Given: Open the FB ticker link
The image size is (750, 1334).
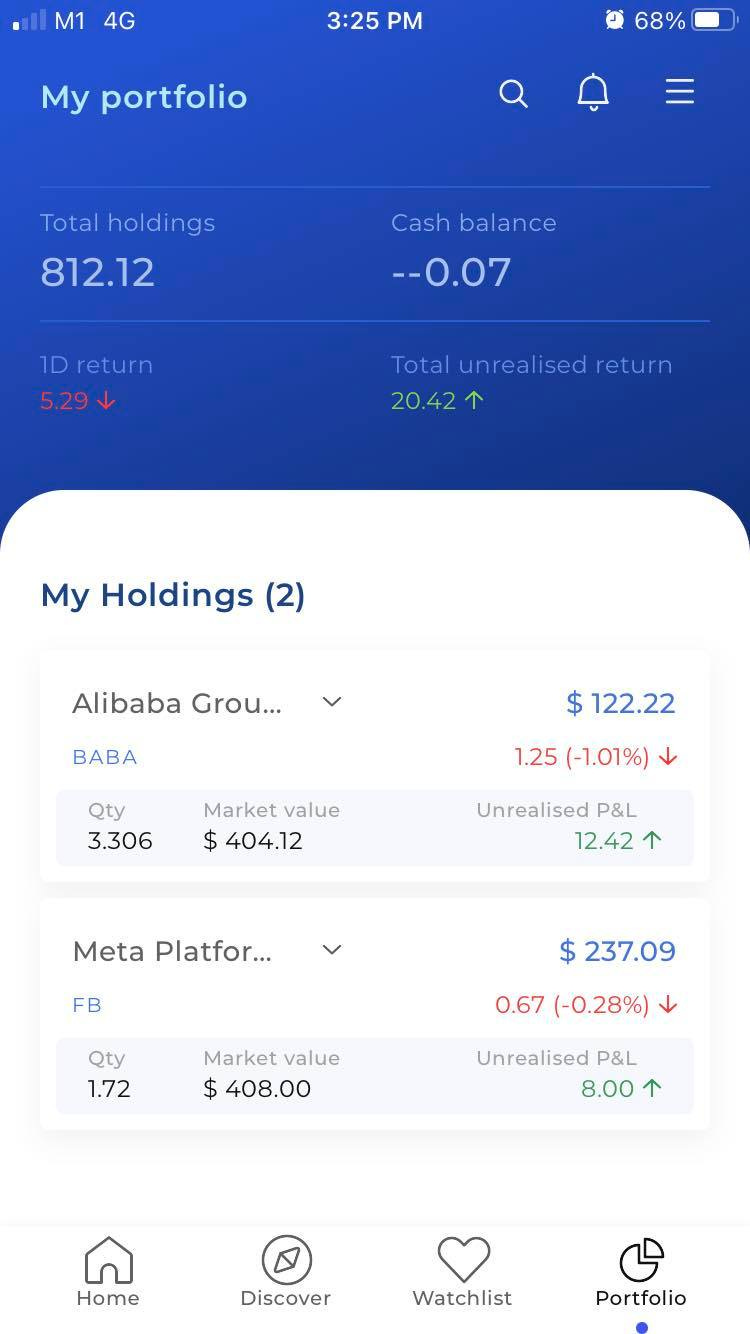Looking at the screenshot, I should click(87, 1005).
